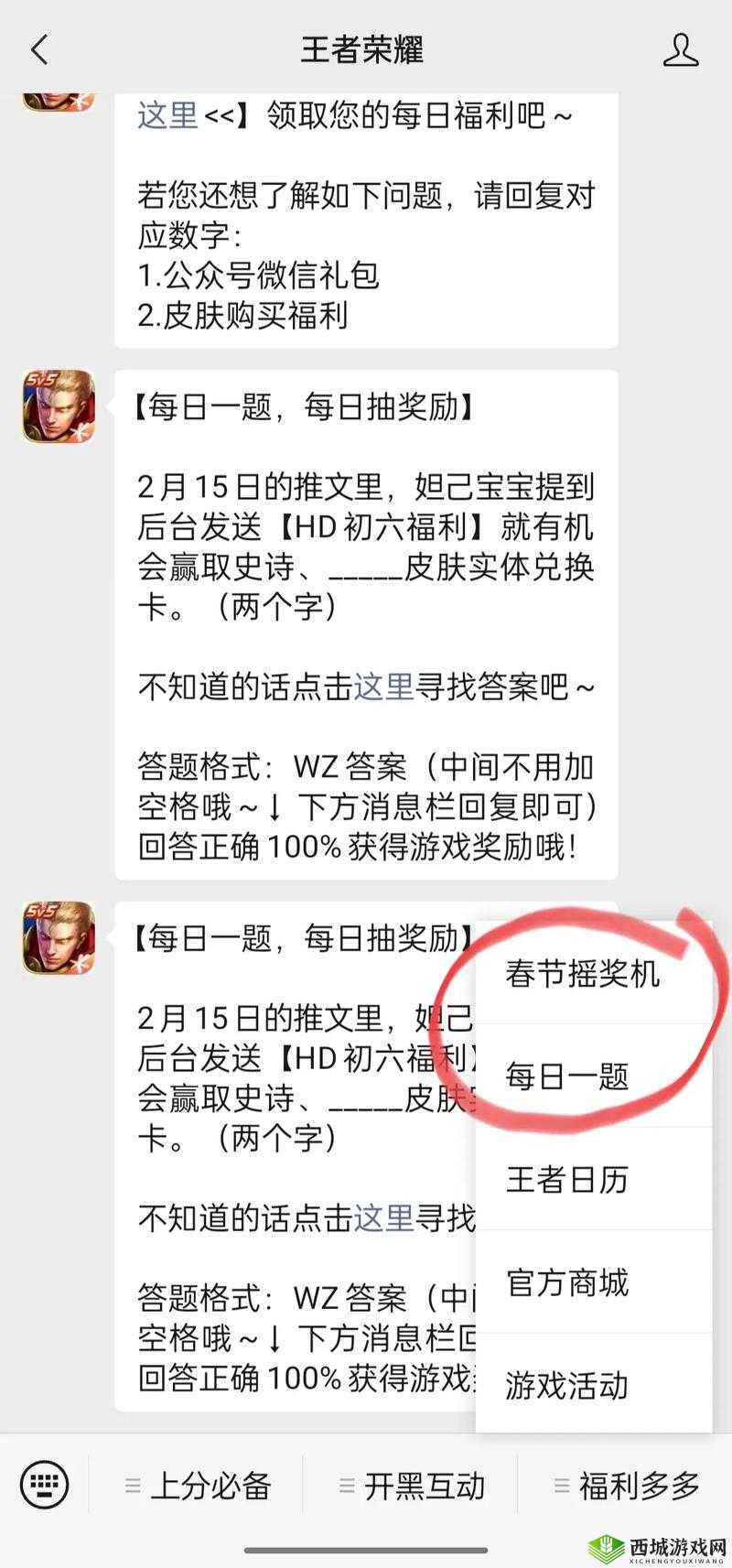Open 官方商城 menu entry

coord(568,1284)
